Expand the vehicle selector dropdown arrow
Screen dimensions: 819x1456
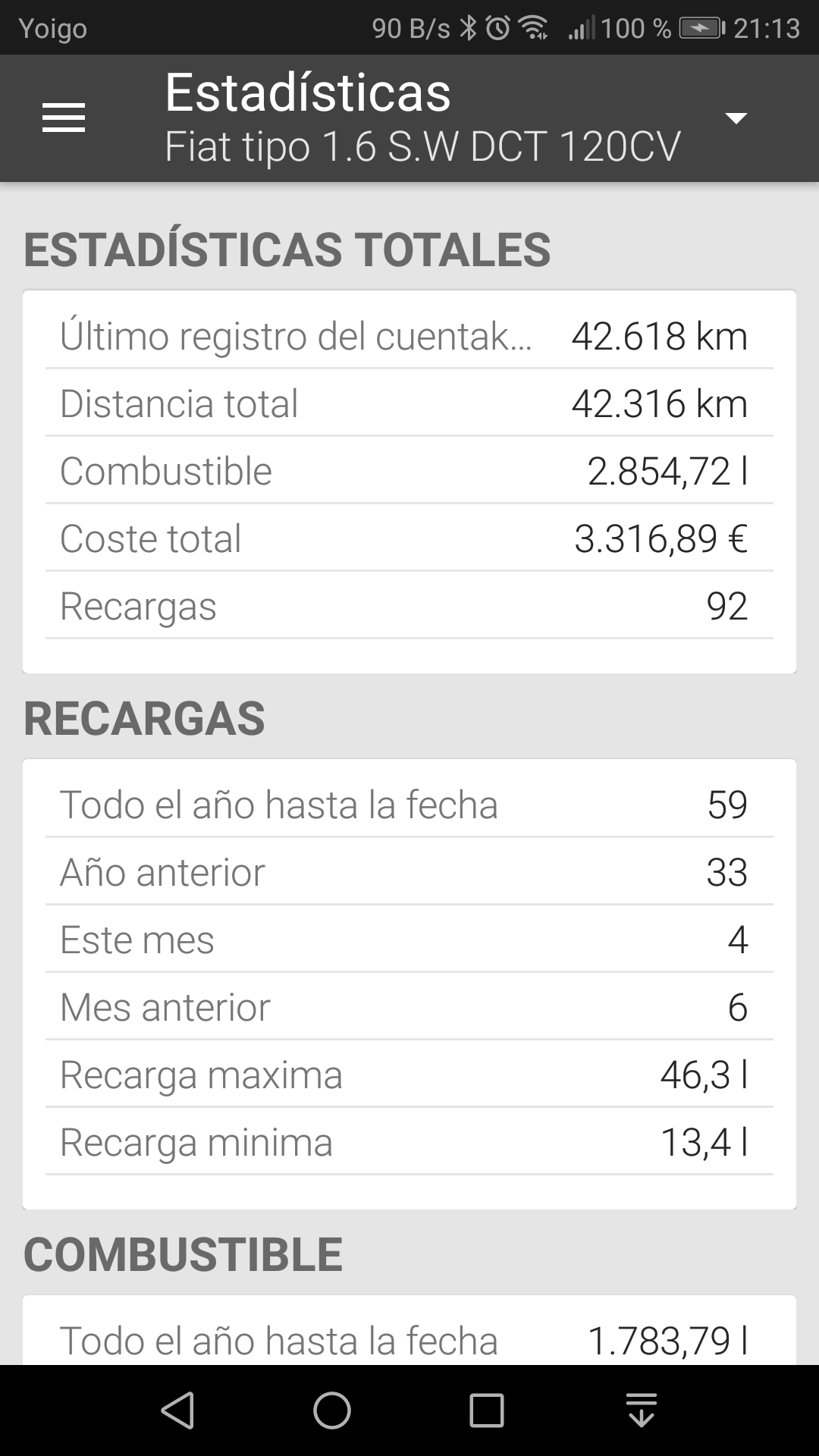[x=736, y=118]
